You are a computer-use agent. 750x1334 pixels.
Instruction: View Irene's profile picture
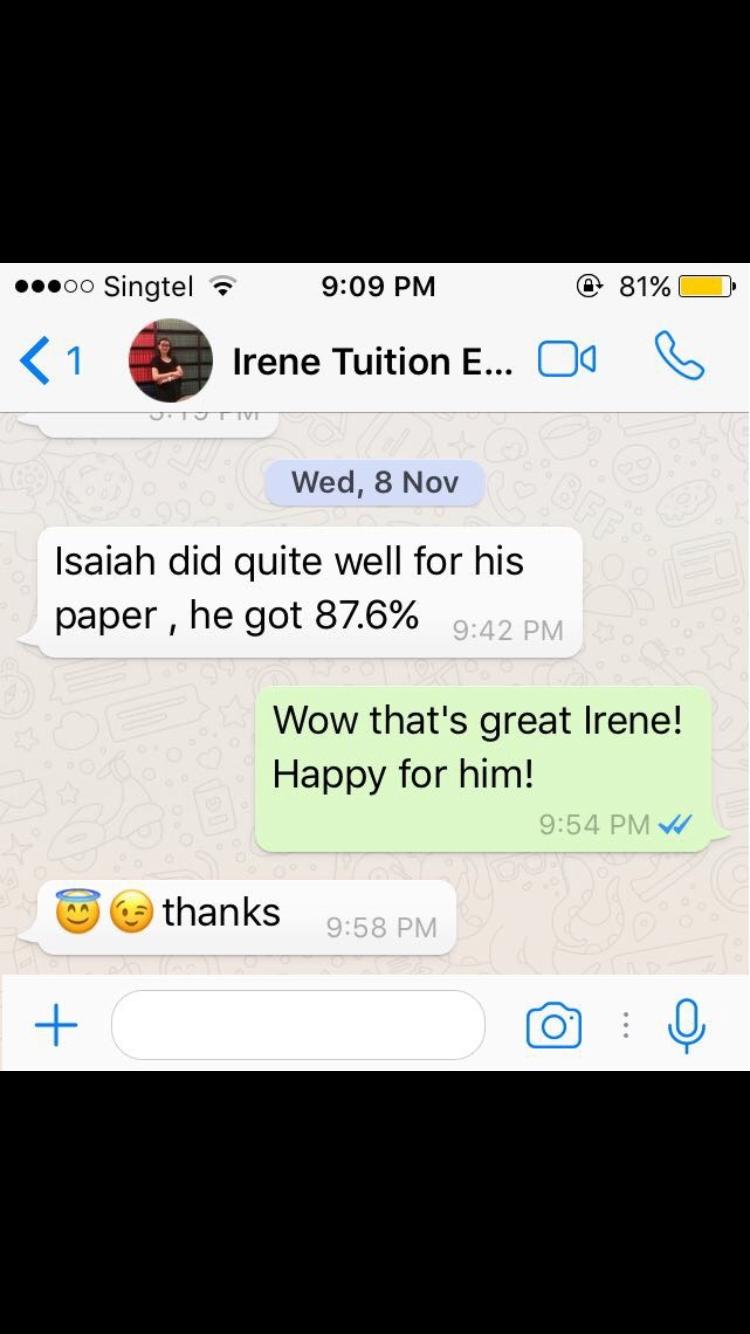171,361
